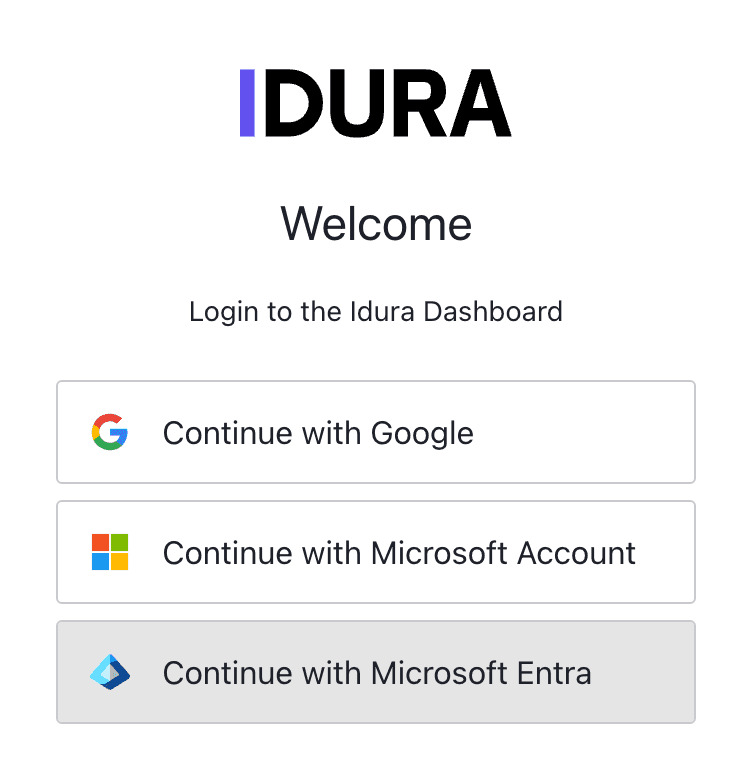
Task: Select the topmost sign-in option
Action: click(x=375, y=432)
